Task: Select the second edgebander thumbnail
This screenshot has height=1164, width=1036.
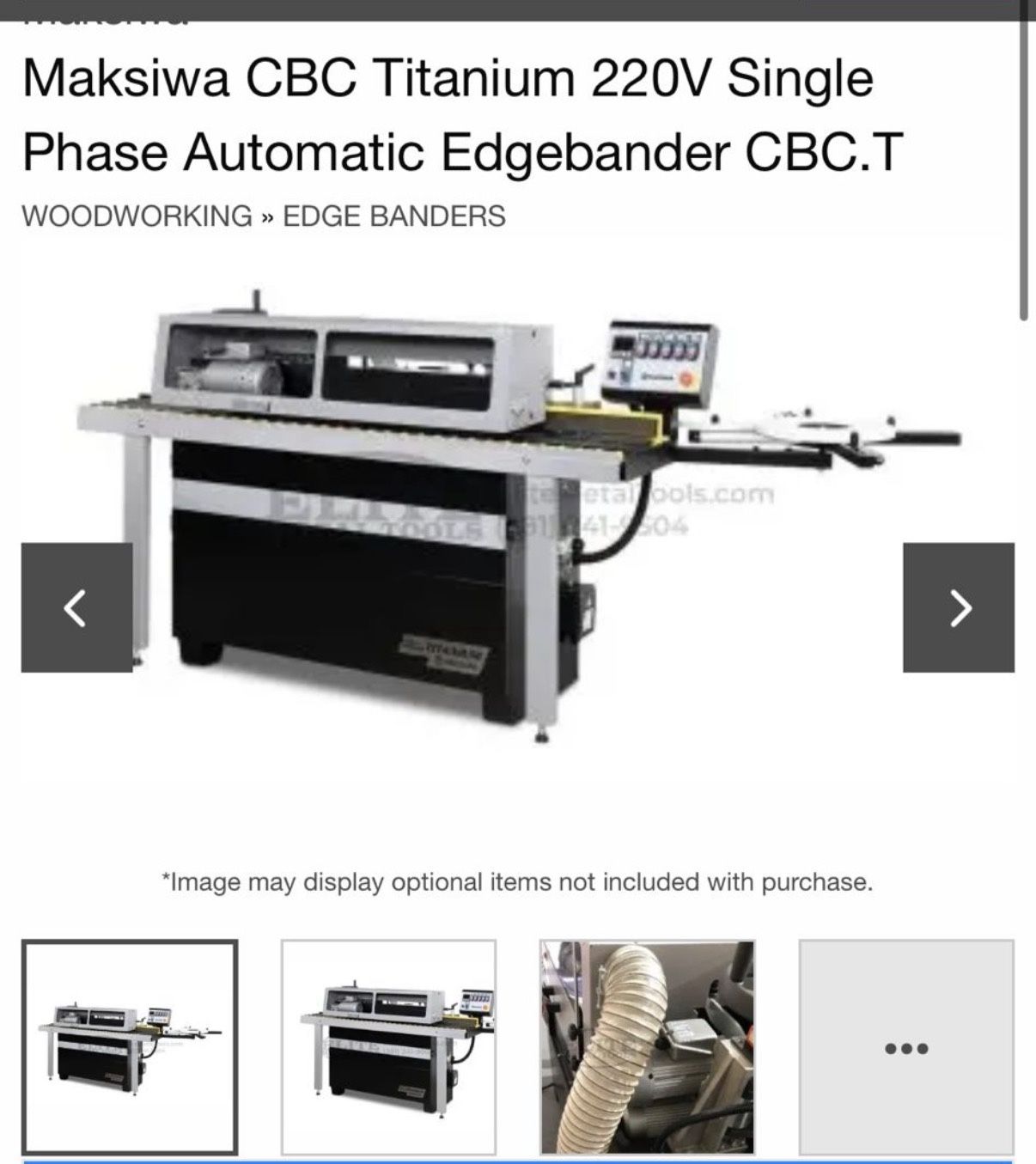Action: tap(389, 1047)
